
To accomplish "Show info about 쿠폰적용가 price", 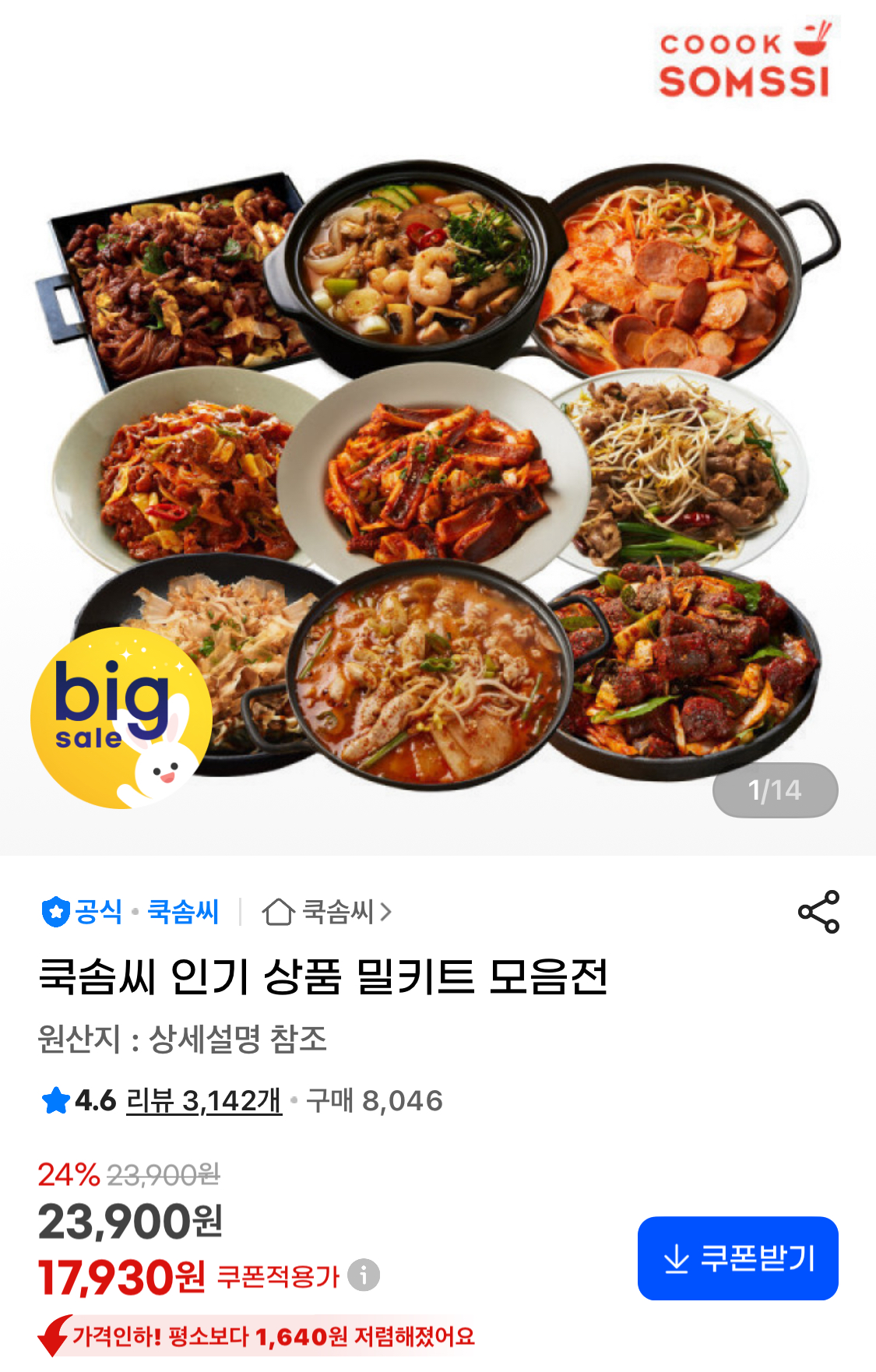I will [x=364, y=1275].
